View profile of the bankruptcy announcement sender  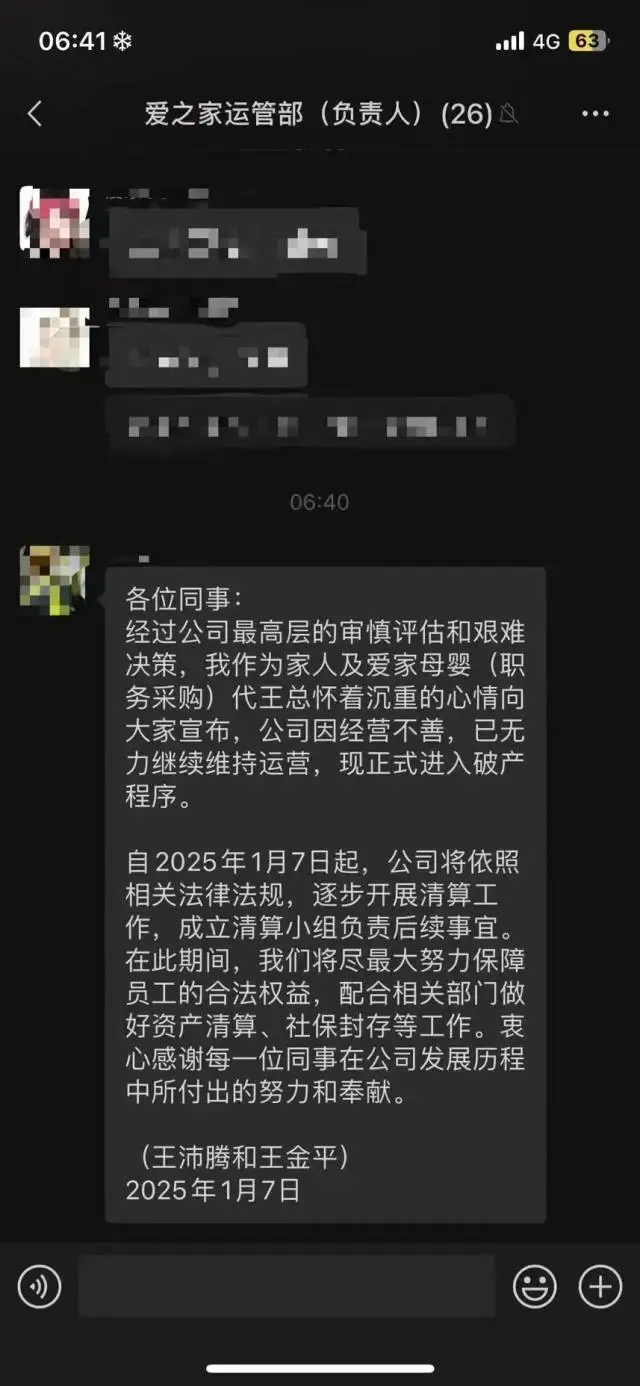[55, 580]
